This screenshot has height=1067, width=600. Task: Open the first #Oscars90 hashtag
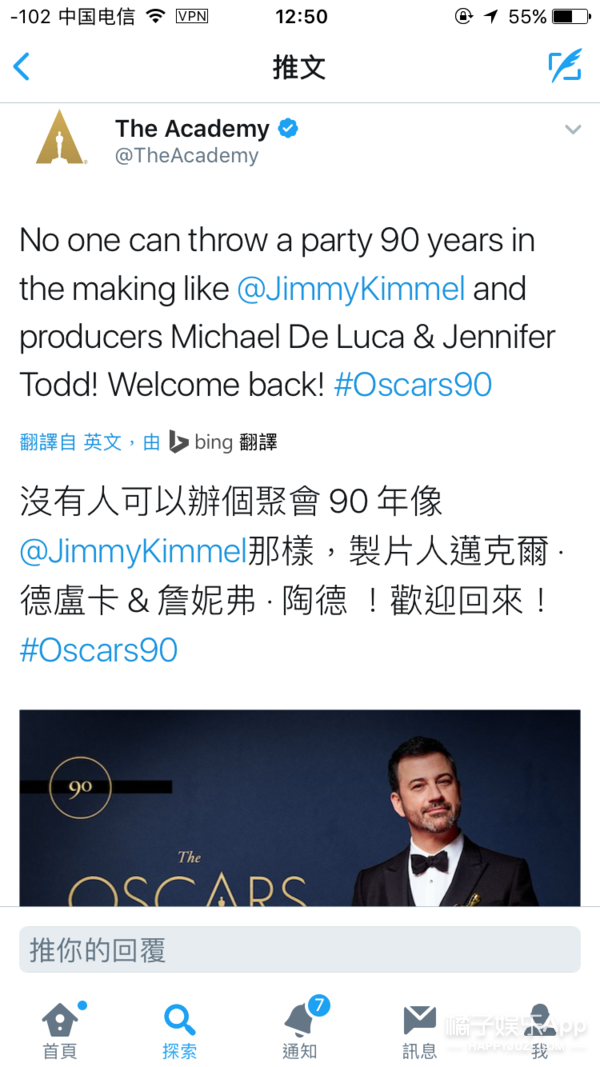(x=413, y=385)
